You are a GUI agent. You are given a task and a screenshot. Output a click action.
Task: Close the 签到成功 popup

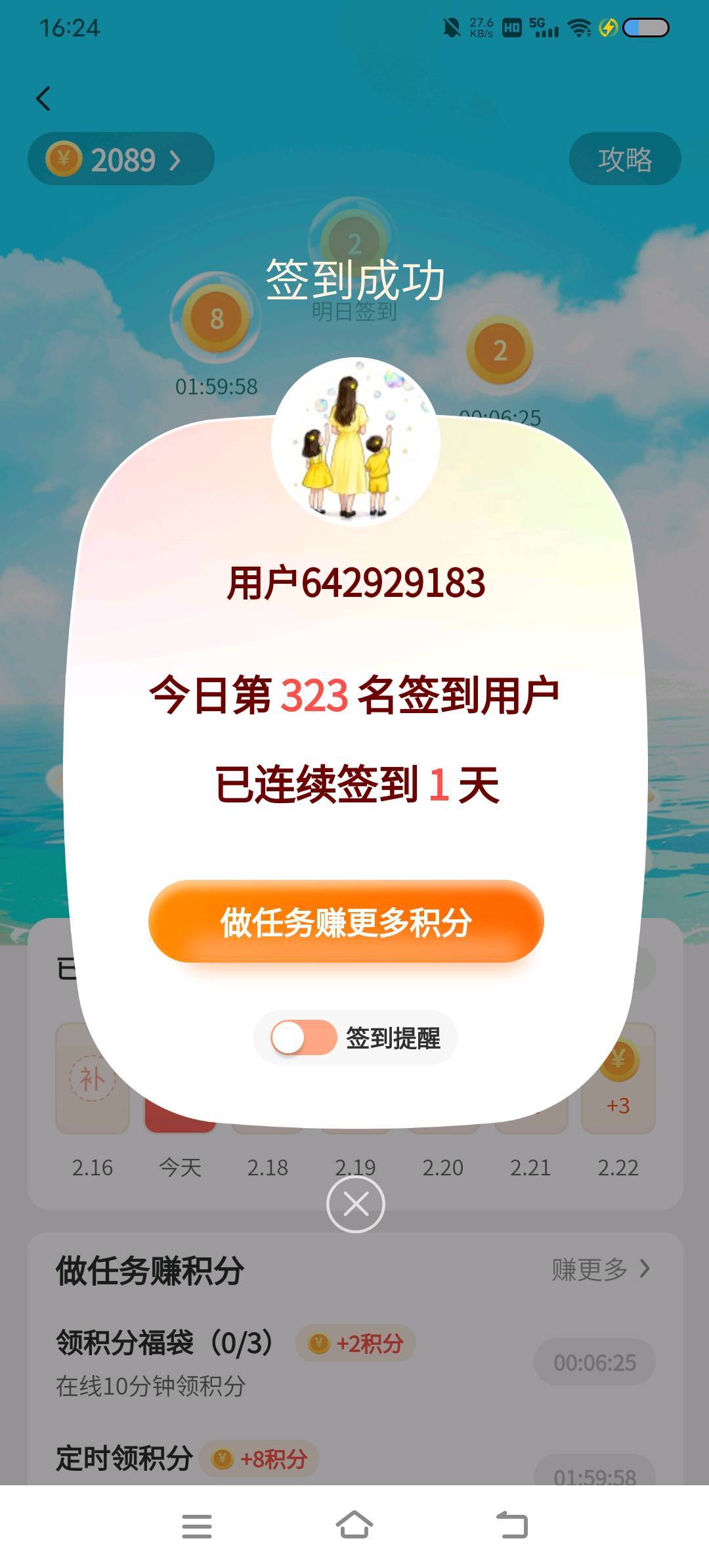[355, 1204]
